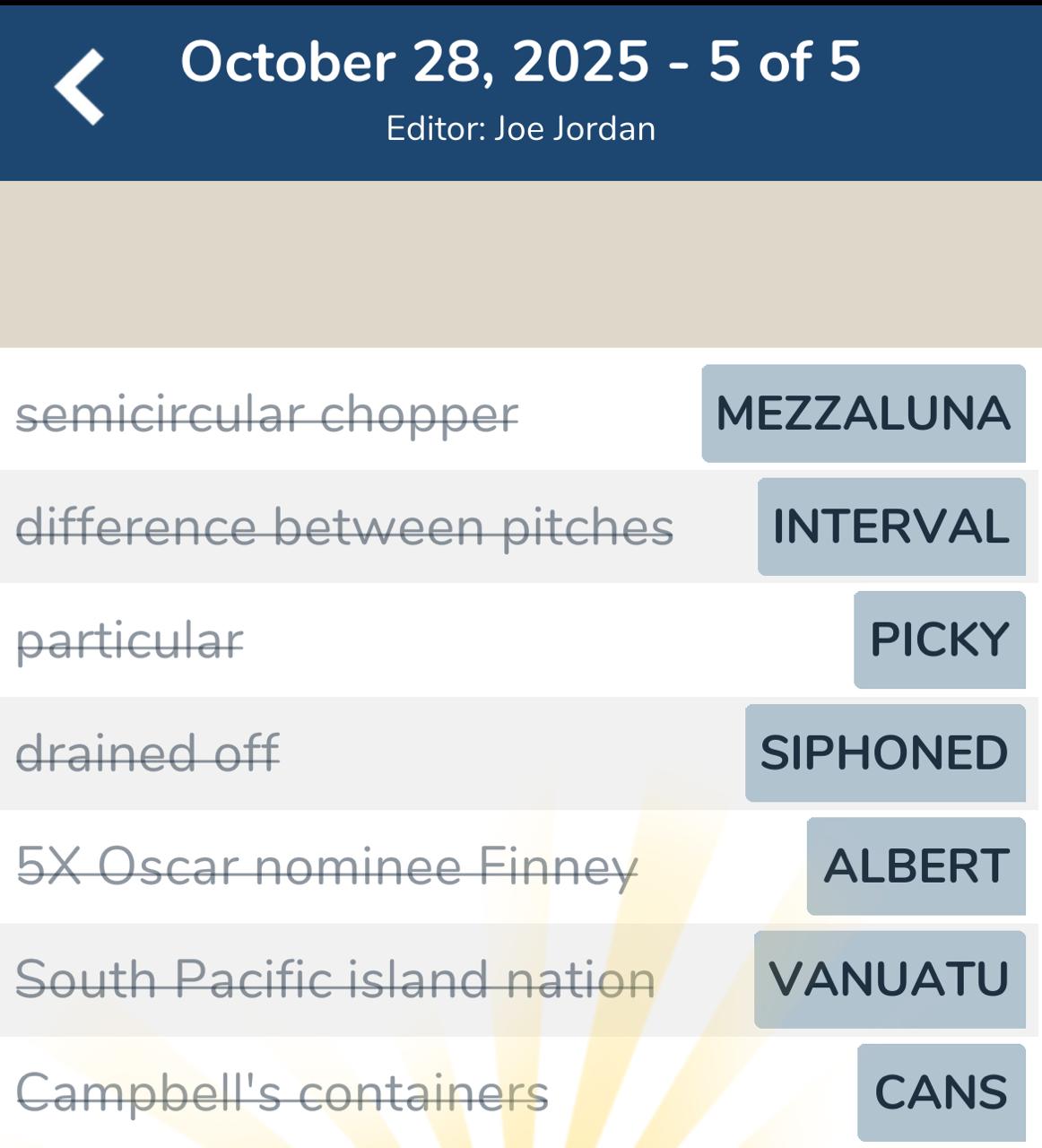This screenshot has height=1148, width=1042.
Task: Select the SIPHONED answer tile
Action: click(884, 752)
